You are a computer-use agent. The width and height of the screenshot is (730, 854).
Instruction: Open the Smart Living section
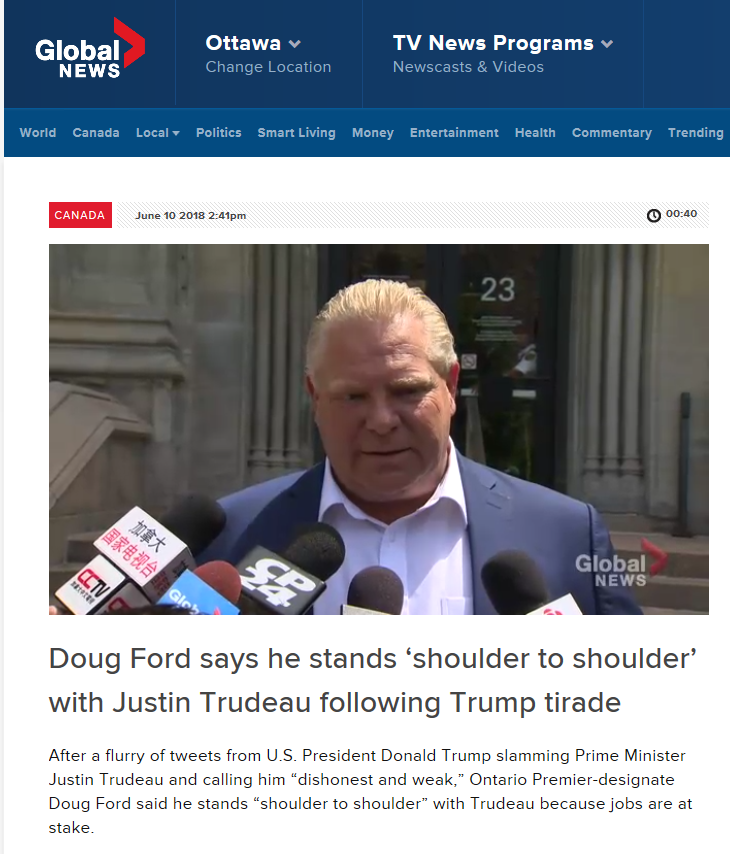pyautogui.click(x=296, y=133)
